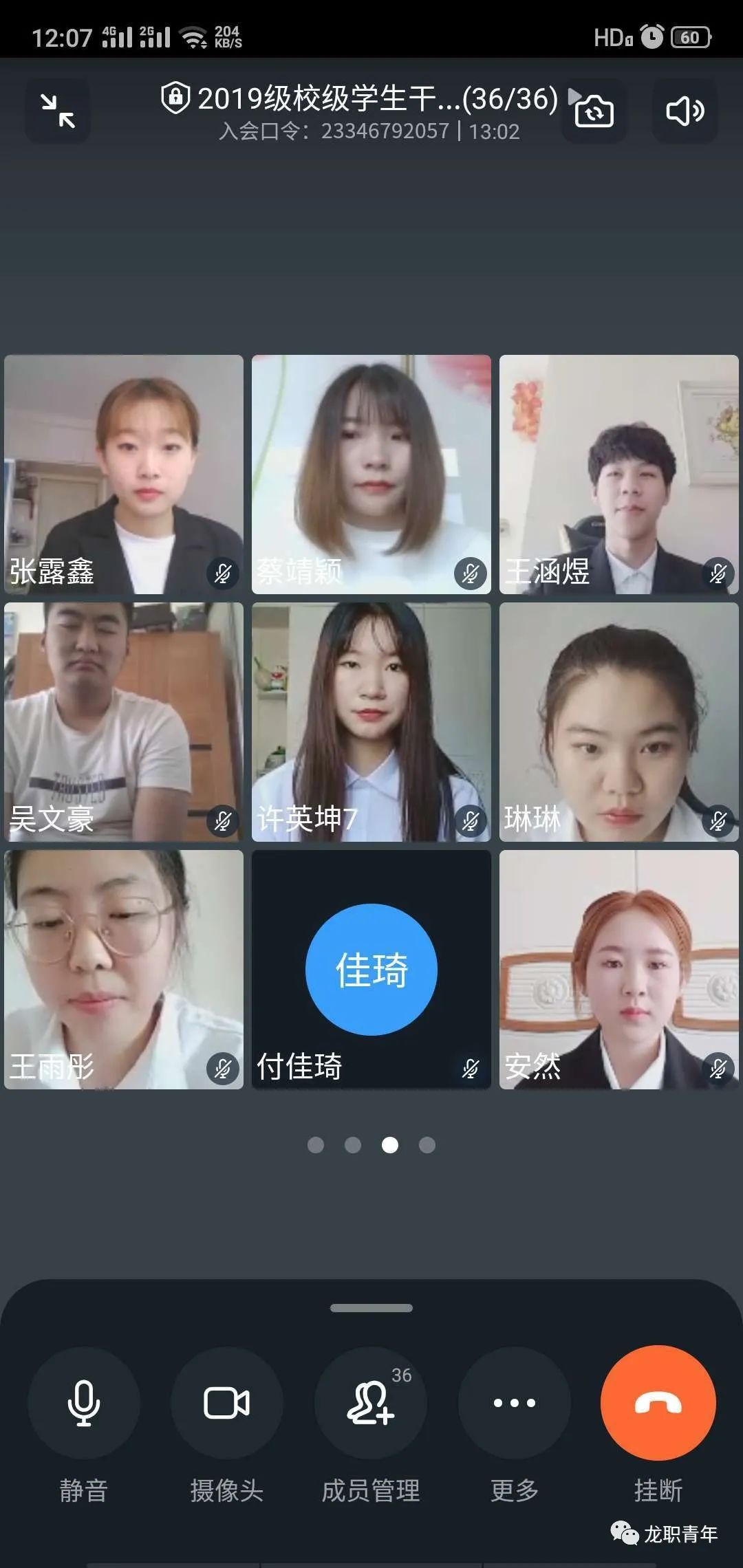Expand the bottom panel drag handle

[x=371, y=1308]
